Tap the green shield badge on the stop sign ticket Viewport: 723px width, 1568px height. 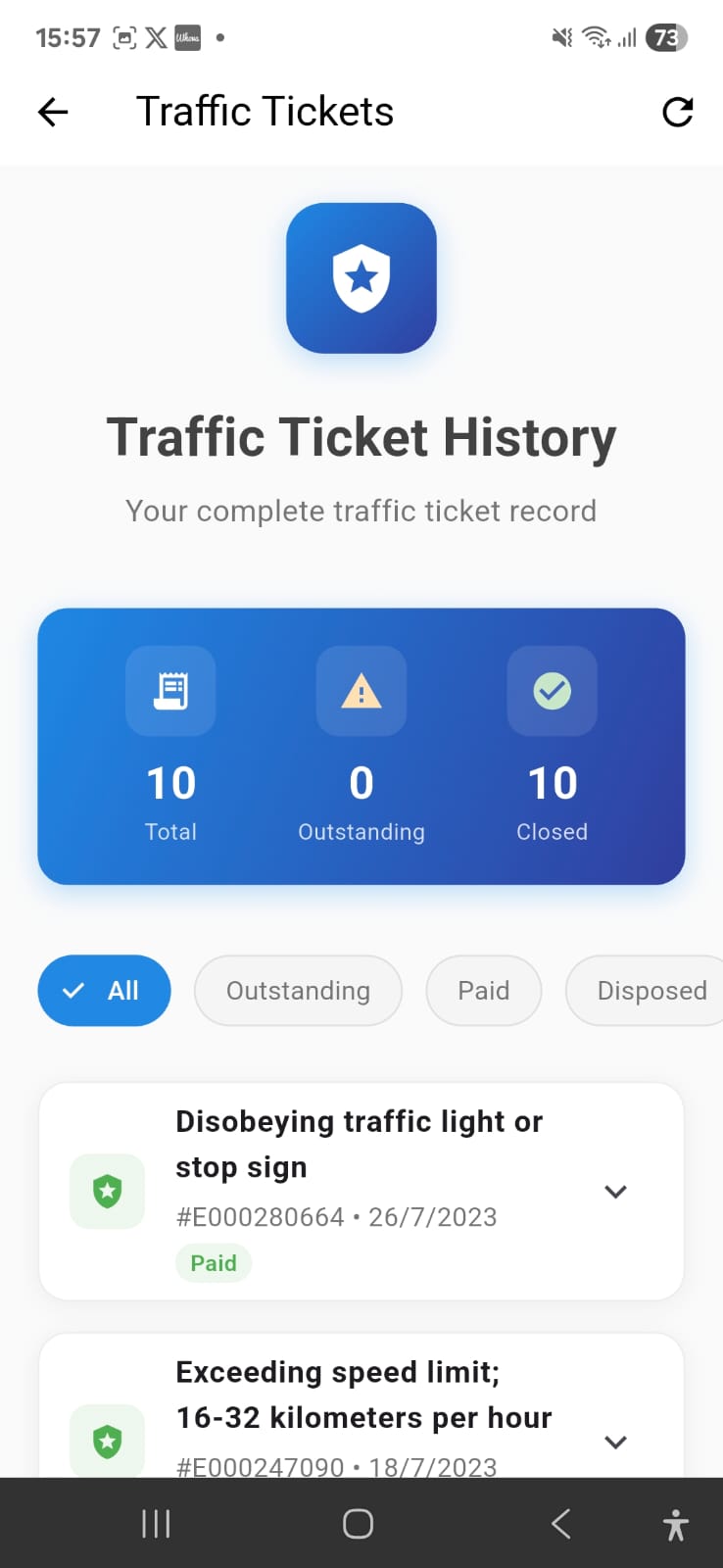[107, 1192]
